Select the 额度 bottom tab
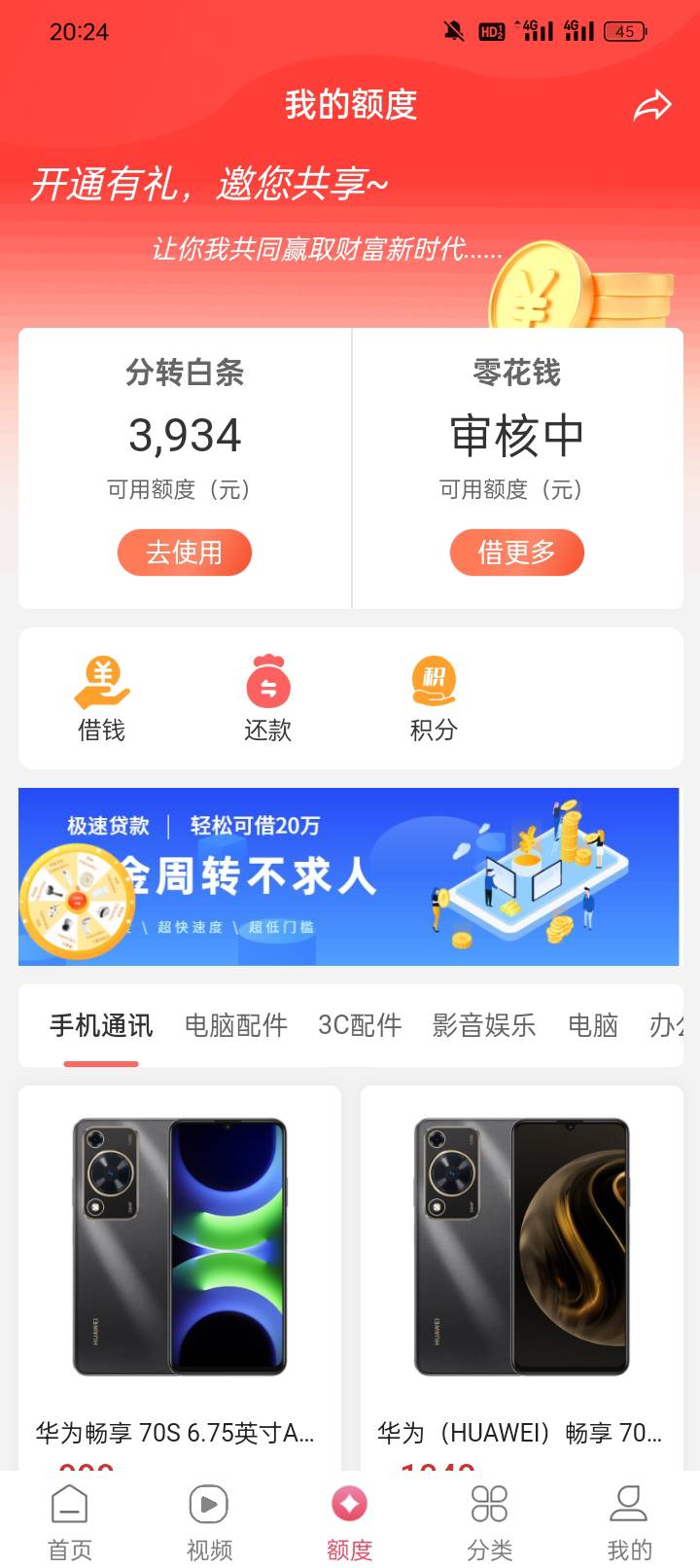The image size is (700, 1568). click(349, 1521)
